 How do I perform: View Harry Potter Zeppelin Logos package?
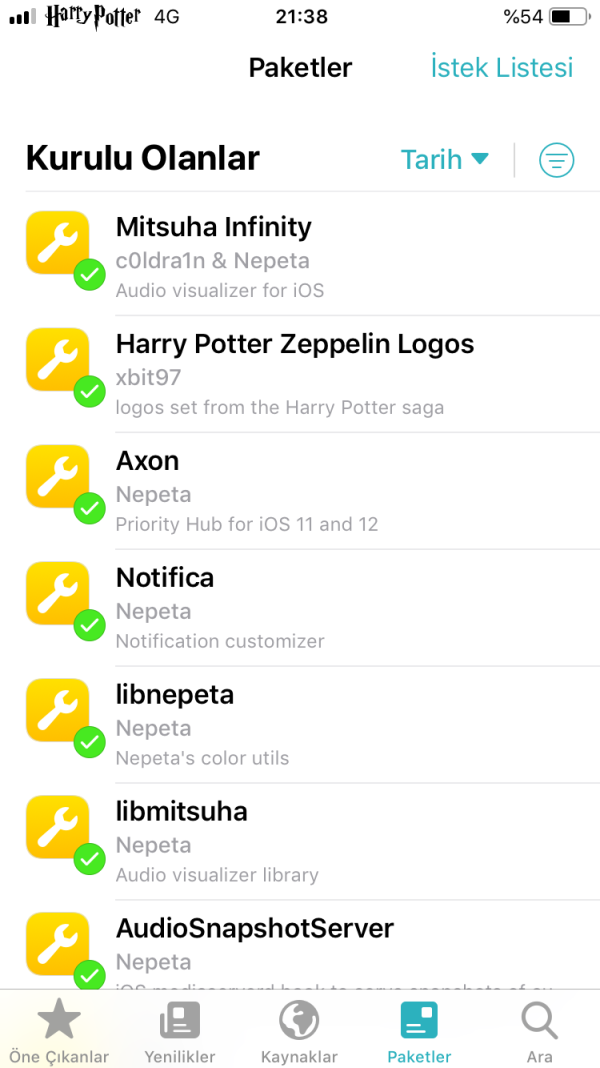300,375
